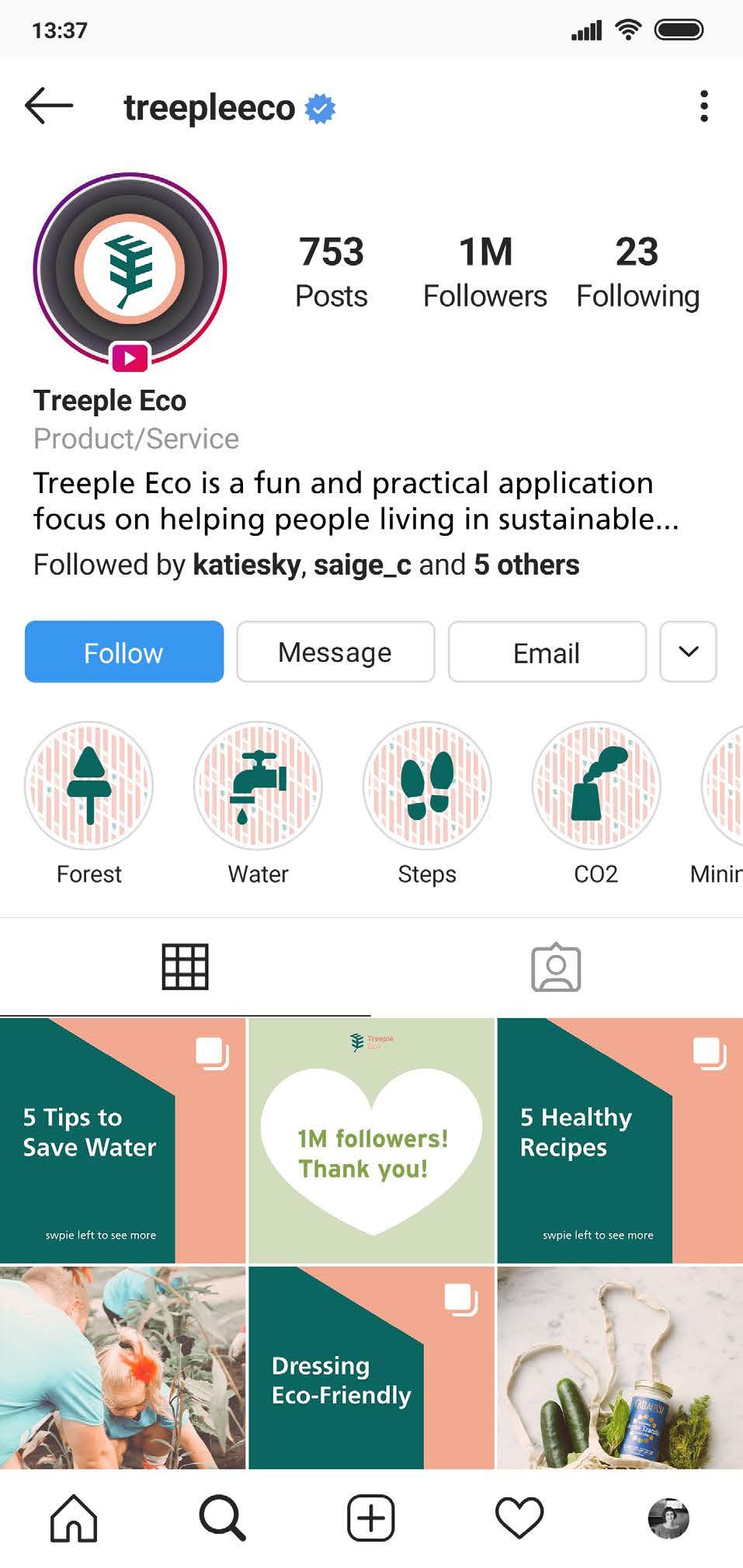This screenshot has height=1568, width=743.
Task: Open the search and explore tab
Action: click(222, 1518)
